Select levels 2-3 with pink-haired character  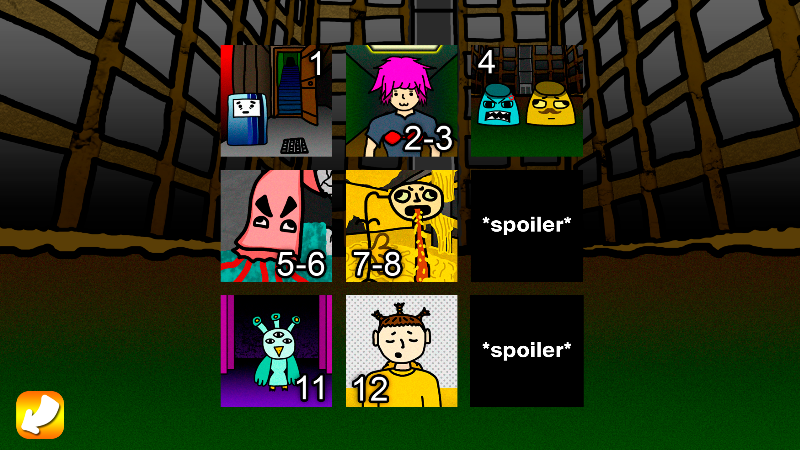[401, 101]
